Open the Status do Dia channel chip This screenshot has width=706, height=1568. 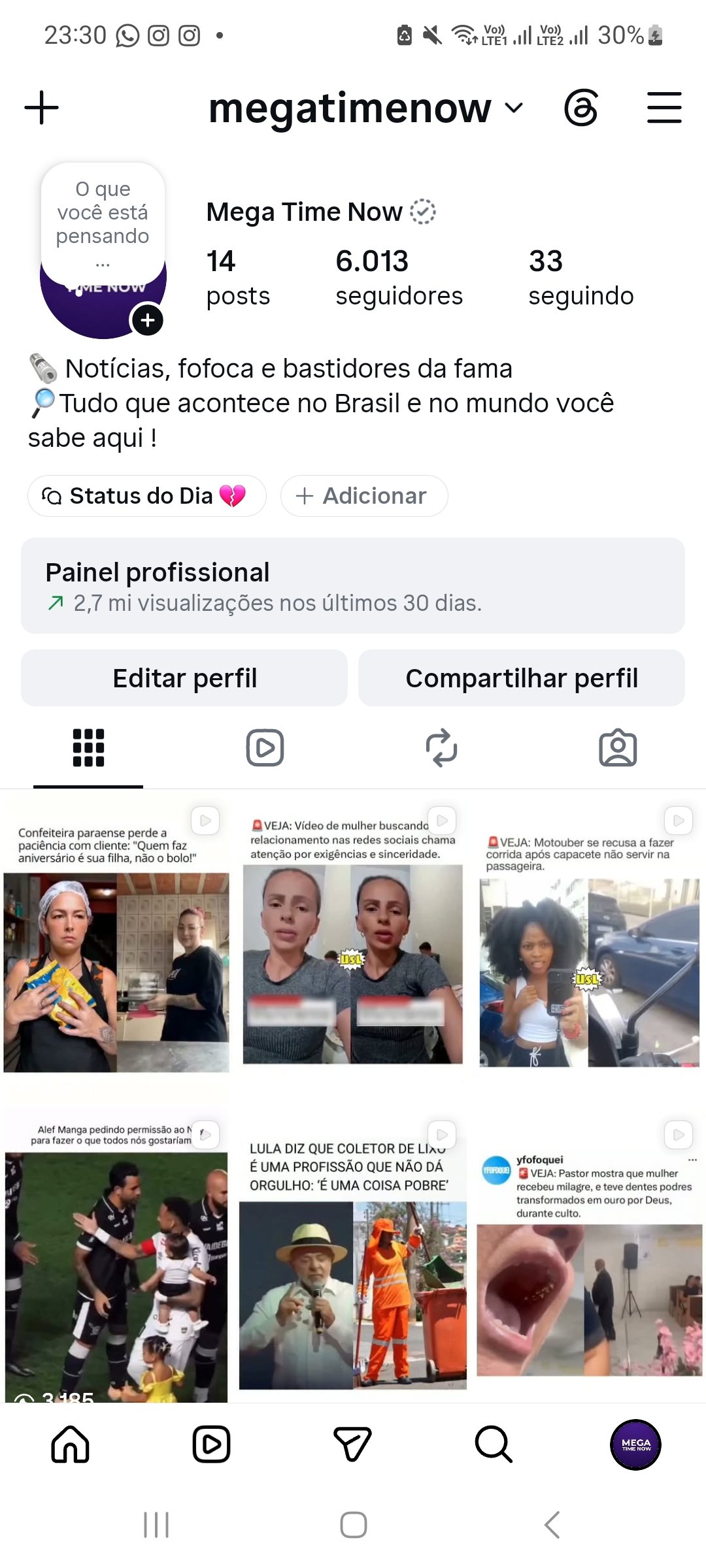[146, 496]
